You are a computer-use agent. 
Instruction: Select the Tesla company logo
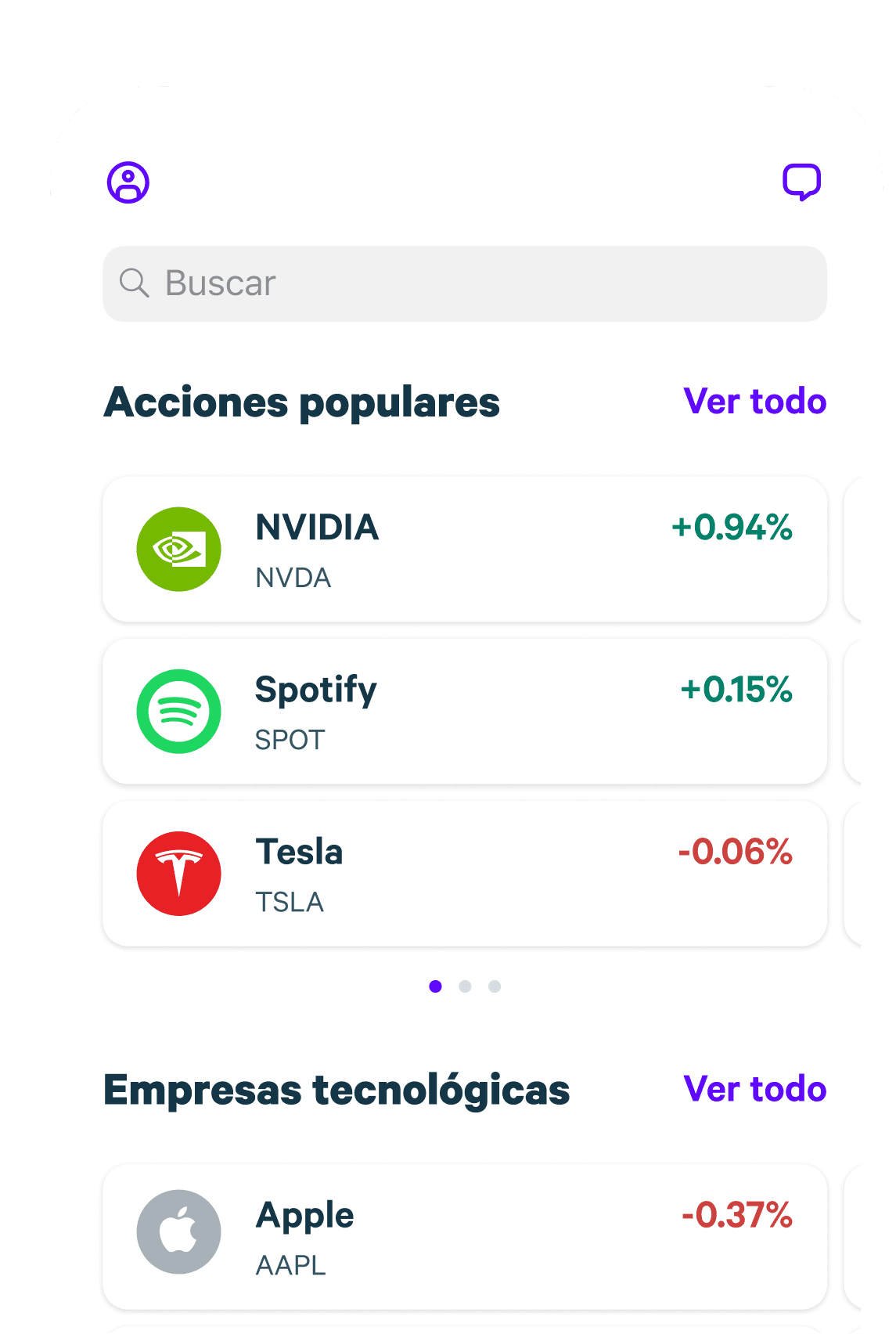click(x=178, y=874)
